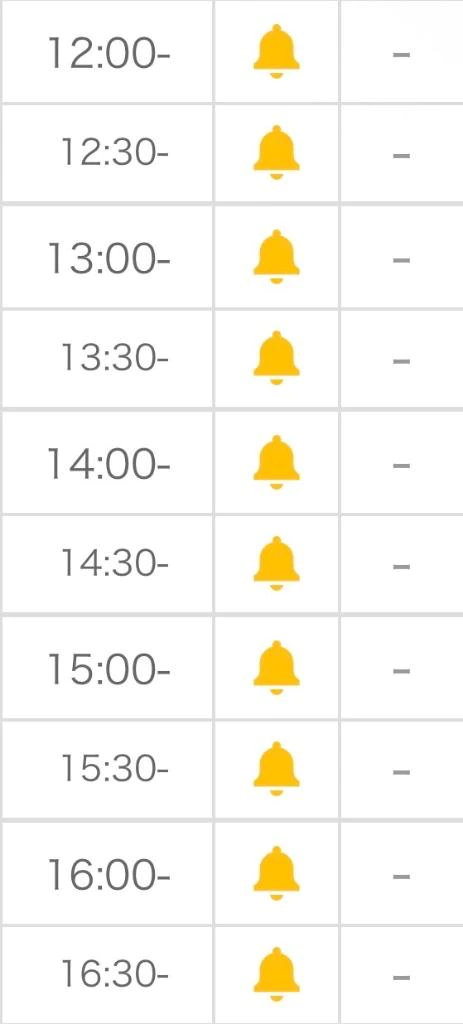Choose the bell next to 15:30
Image resolution: width=463 pixels, height=1024 pixels.
click(x=276, y=769)
